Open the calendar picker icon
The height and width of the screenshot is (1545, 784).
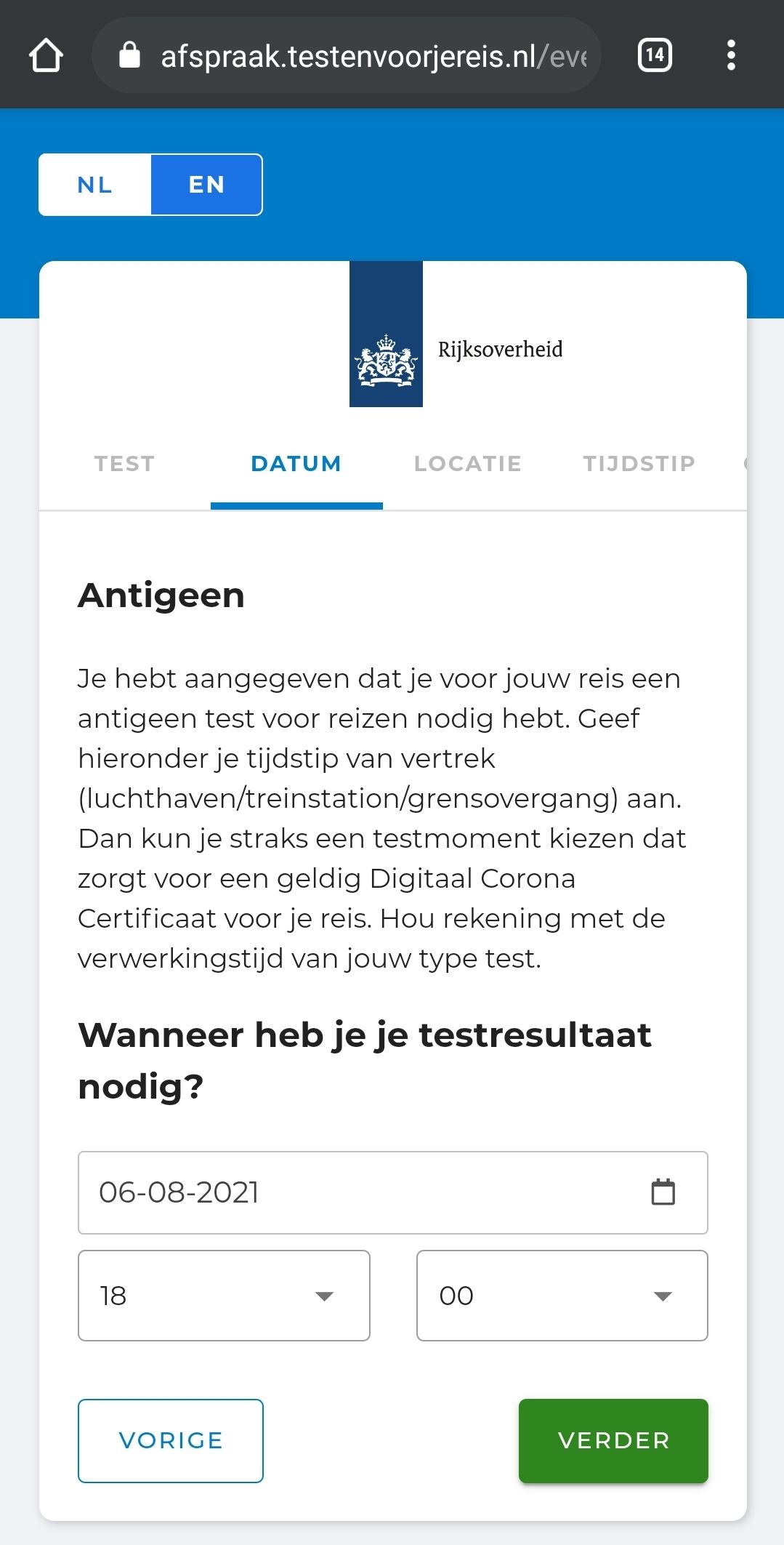(663, 1192)
